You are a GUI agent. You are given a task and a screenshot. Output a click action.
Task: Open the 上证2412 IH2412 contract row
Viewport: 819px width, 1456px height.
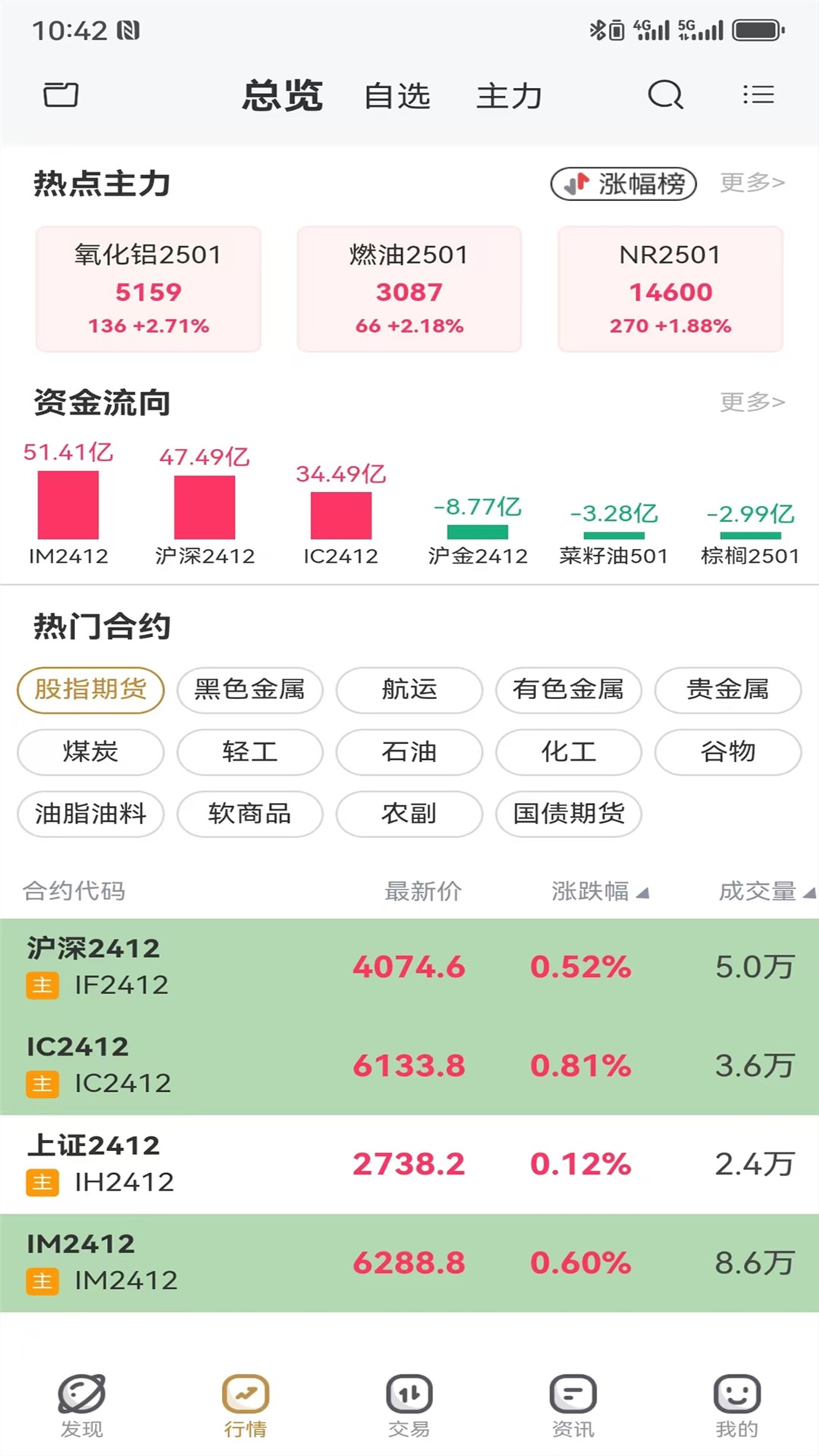pyautogui.click(x=409, y=1164)
